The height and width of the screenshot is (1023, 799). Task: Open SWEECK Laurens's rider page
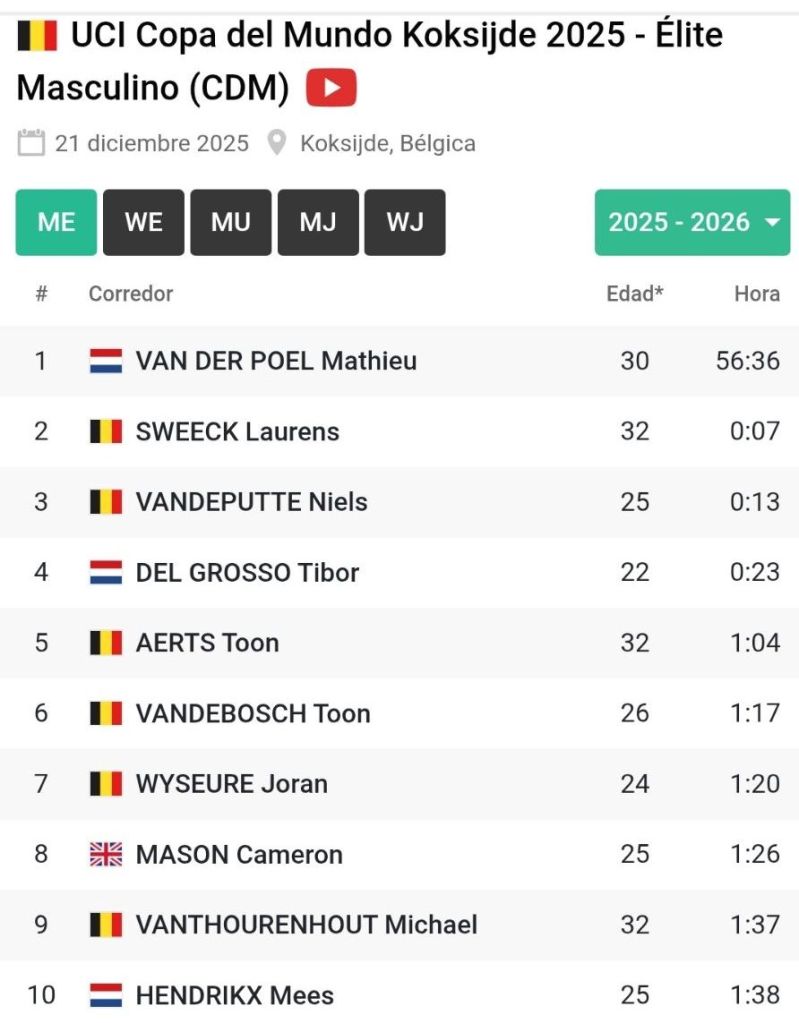click(237, 432)
